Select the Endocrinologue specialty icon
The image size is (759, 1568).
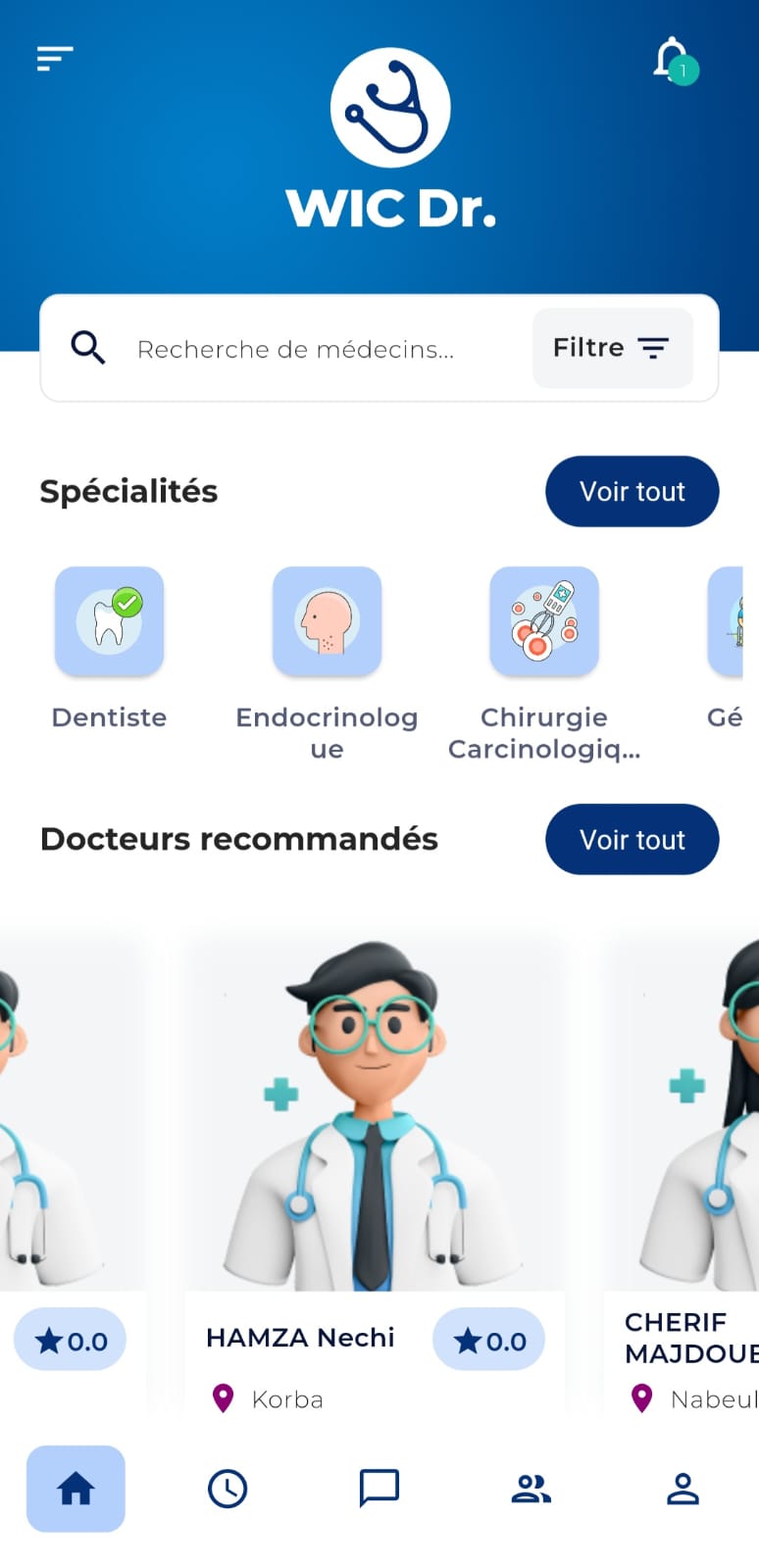click(x=327, y=621)
